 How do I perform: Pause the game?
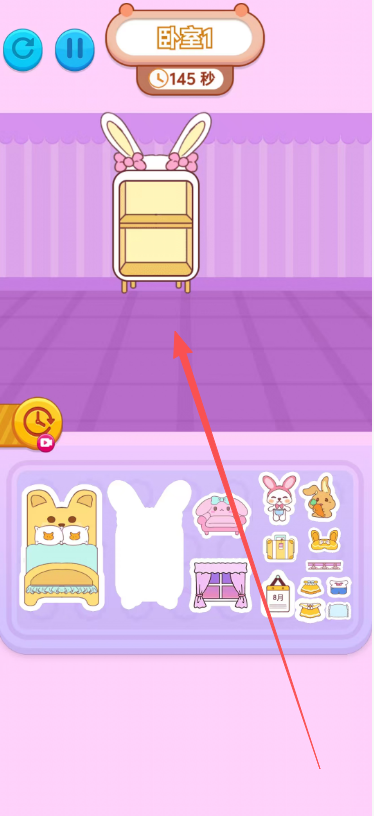[75, 49]
